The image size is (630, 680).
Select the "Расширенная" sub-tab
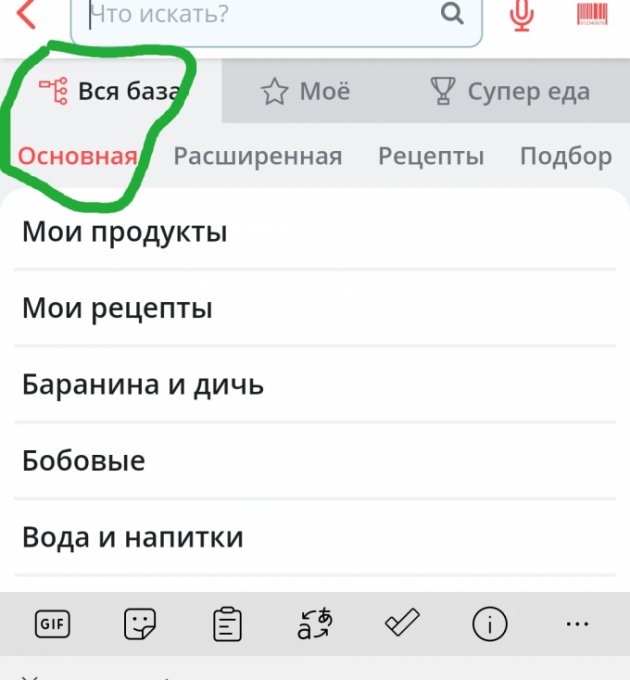coord(257,156)
